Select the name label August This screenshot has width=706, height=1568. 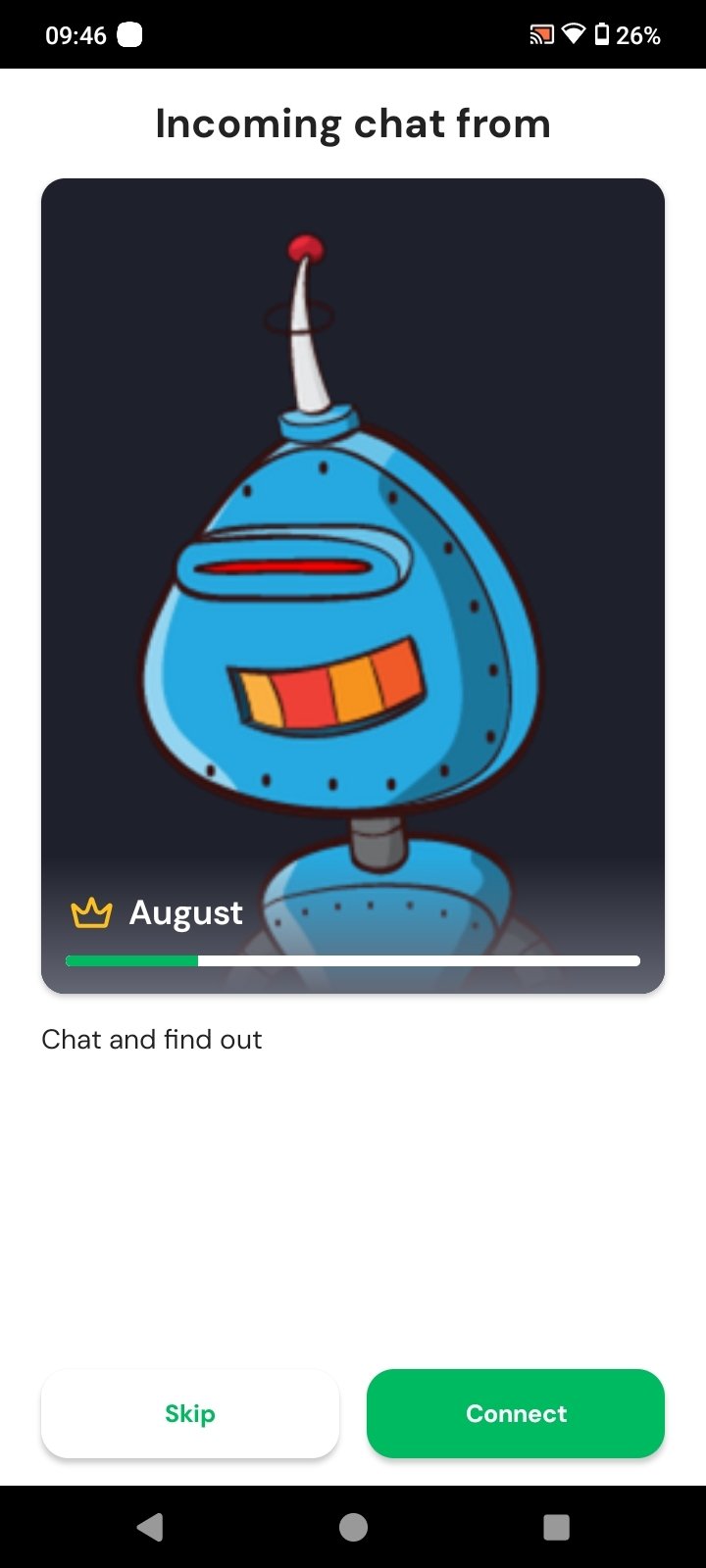click(x=185, y=912)
